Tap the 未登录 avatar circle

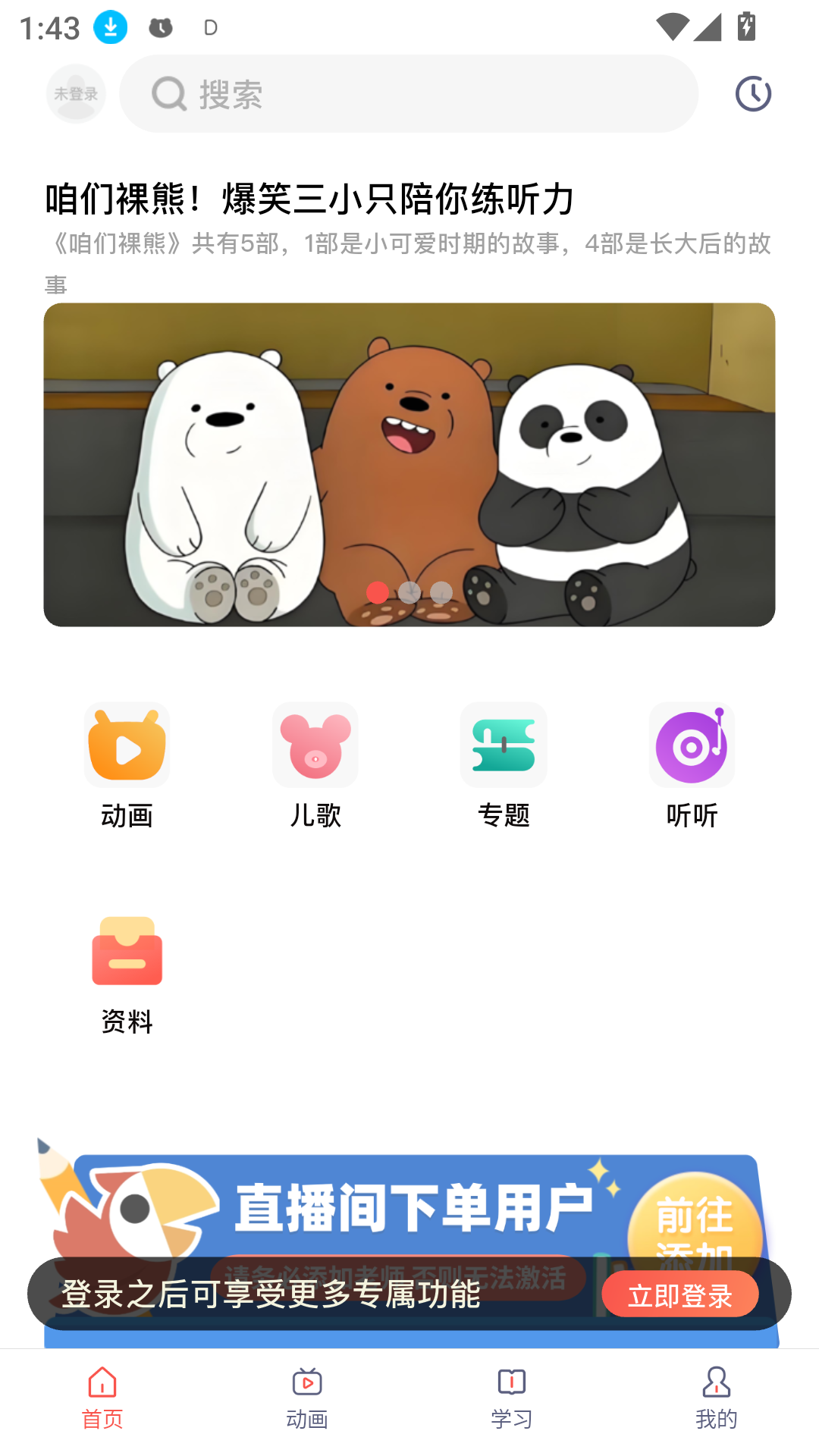click(75, 93)
